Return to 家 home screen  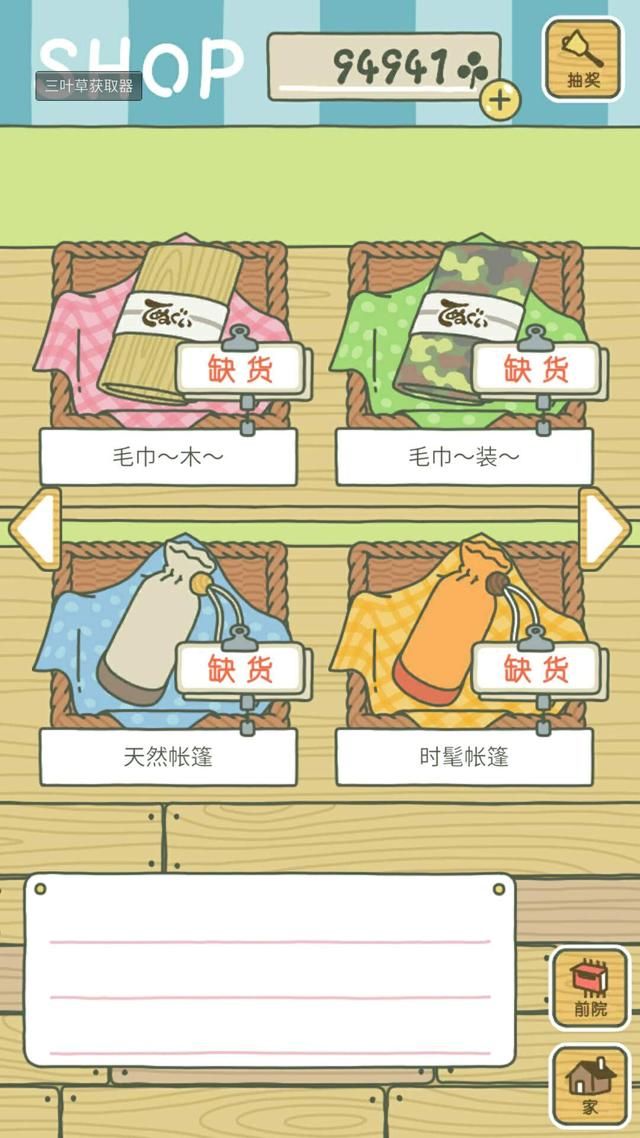pyautogui.click(x=590, y=1085)
